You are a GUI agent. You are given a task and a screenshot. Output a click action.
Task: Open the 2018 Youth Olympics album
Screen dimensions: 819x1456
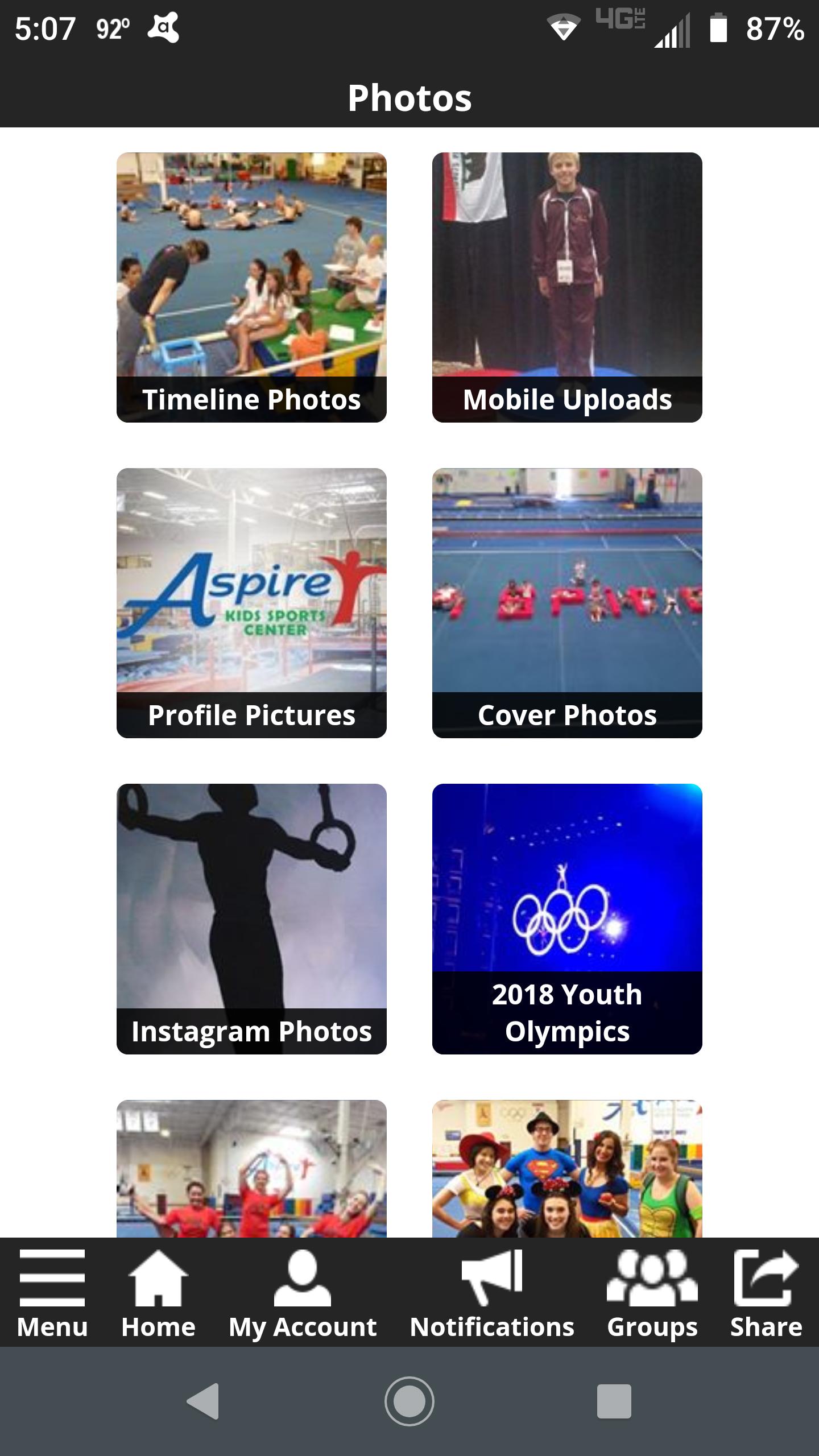coord(567,919)
